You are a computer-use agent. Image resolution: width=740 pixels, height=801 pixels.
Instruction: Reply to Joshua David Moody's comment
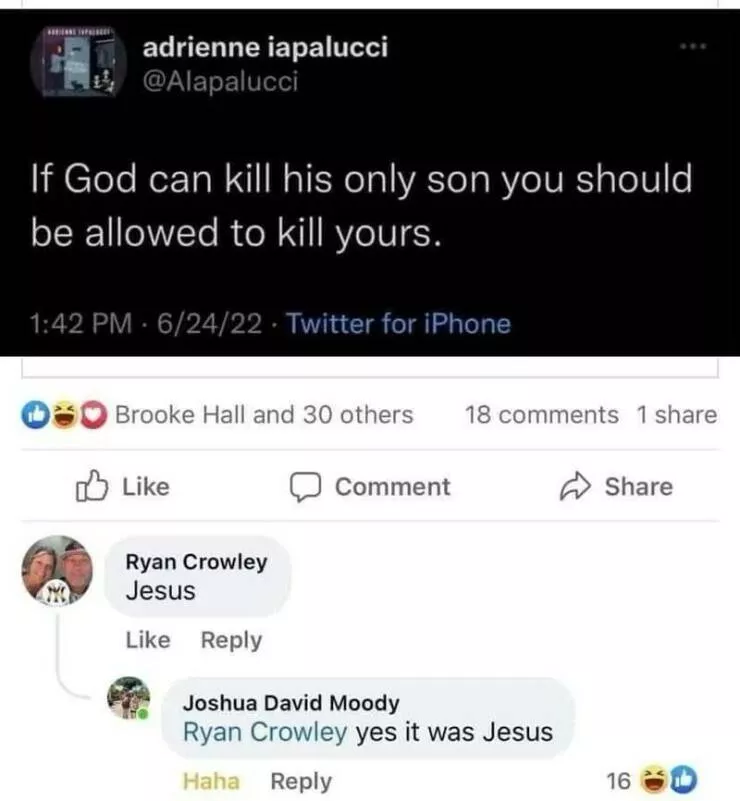[x=301, y=781]
